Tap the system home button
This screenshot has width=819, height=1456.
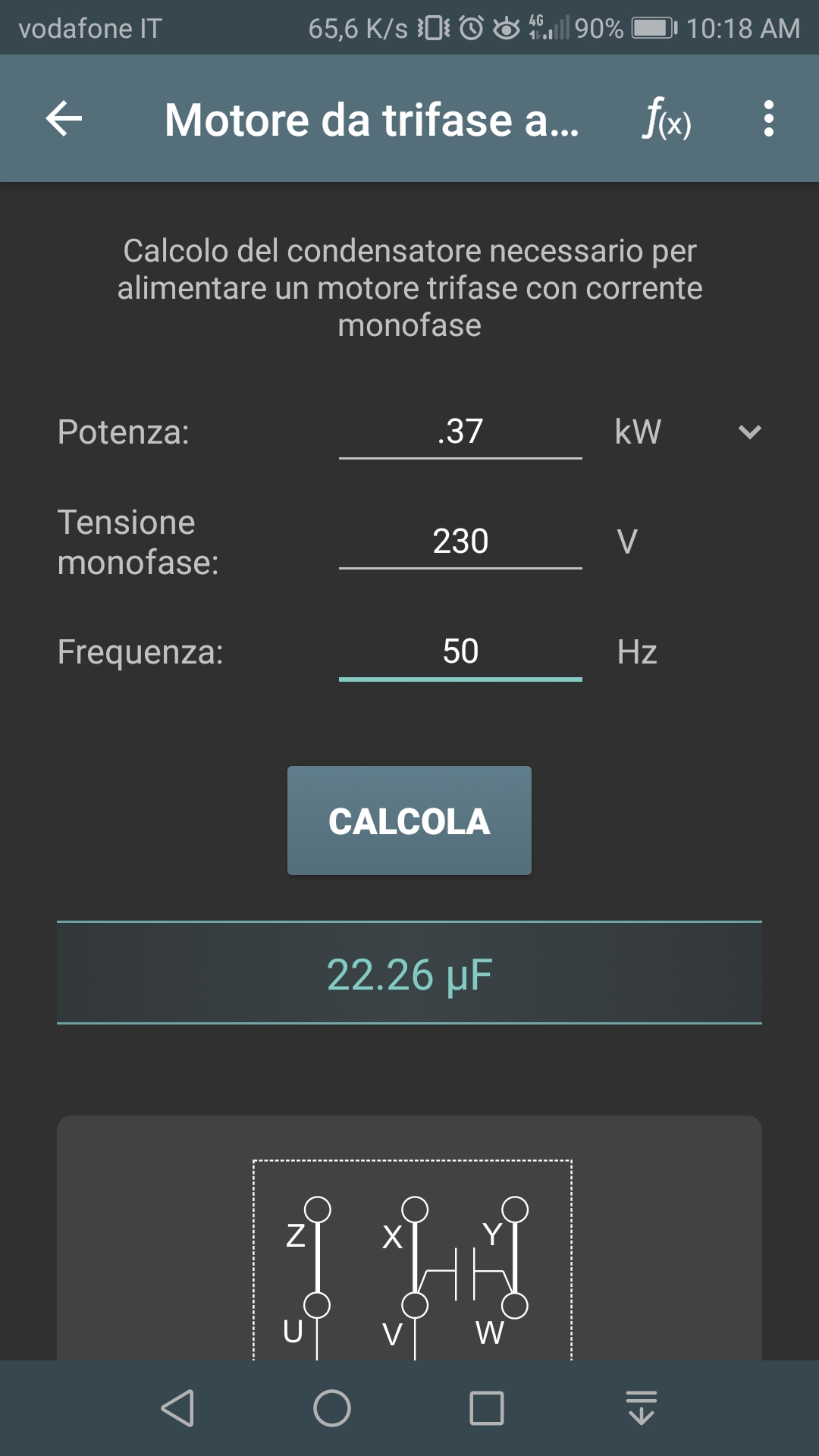coord(332,1408)
